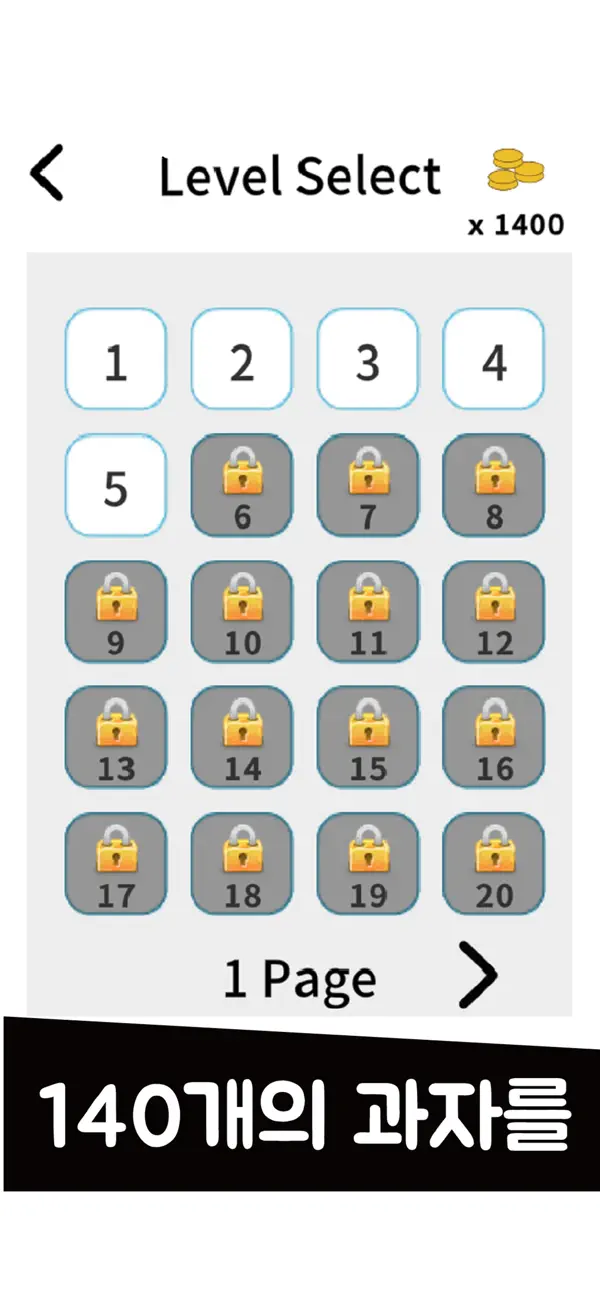This screenshot has height=1299, width=600.
Task: Start level 5
Action: click(116, 485)
